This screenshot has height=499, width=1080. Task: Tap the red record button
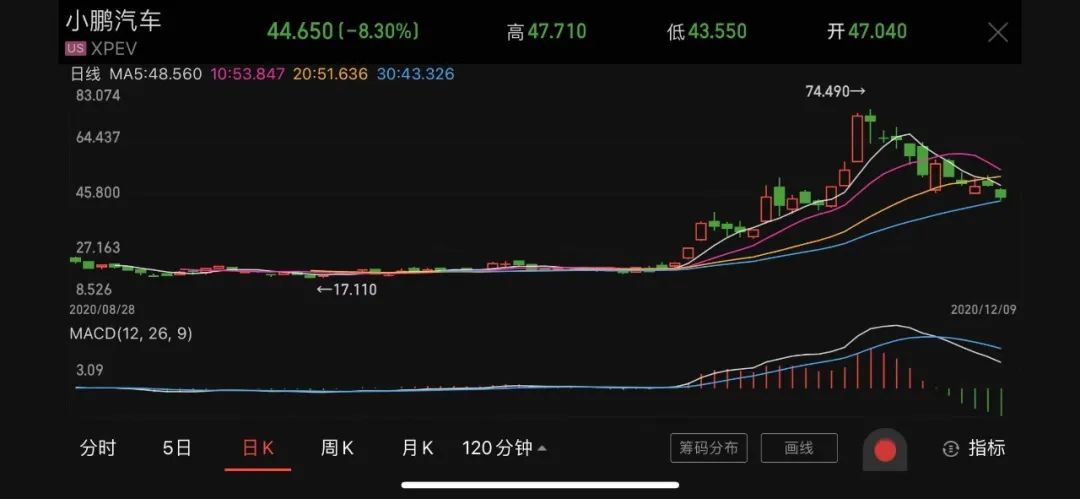(x=885, y=450)
